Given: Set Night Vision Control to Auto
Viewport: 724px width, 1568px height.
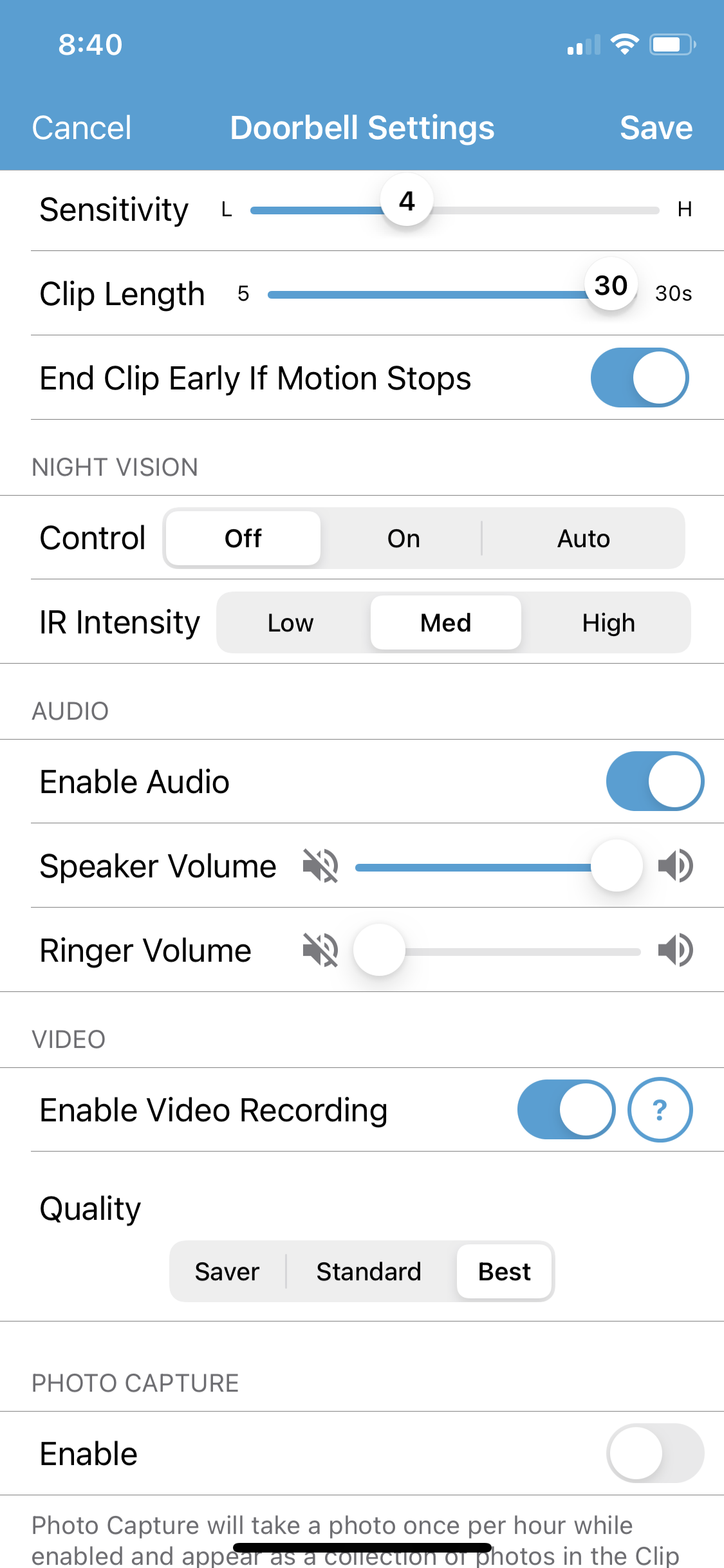Looking at the screenshot, I should coord(582,538).
